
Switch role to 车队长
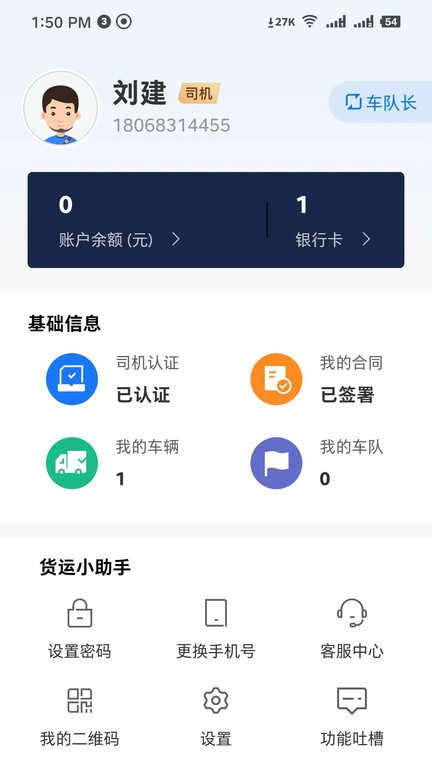380,102
